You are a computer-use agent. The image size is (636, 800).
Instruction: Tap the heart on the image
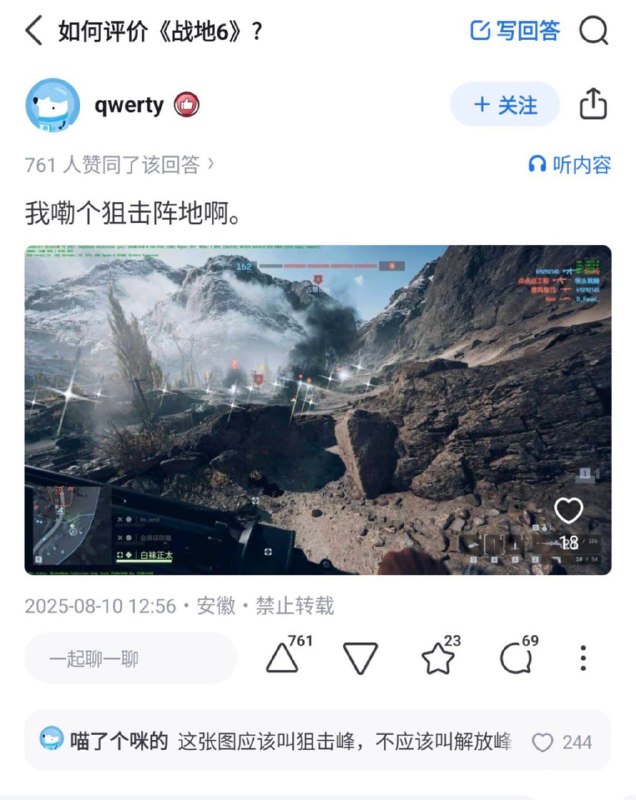pos(568,510)
